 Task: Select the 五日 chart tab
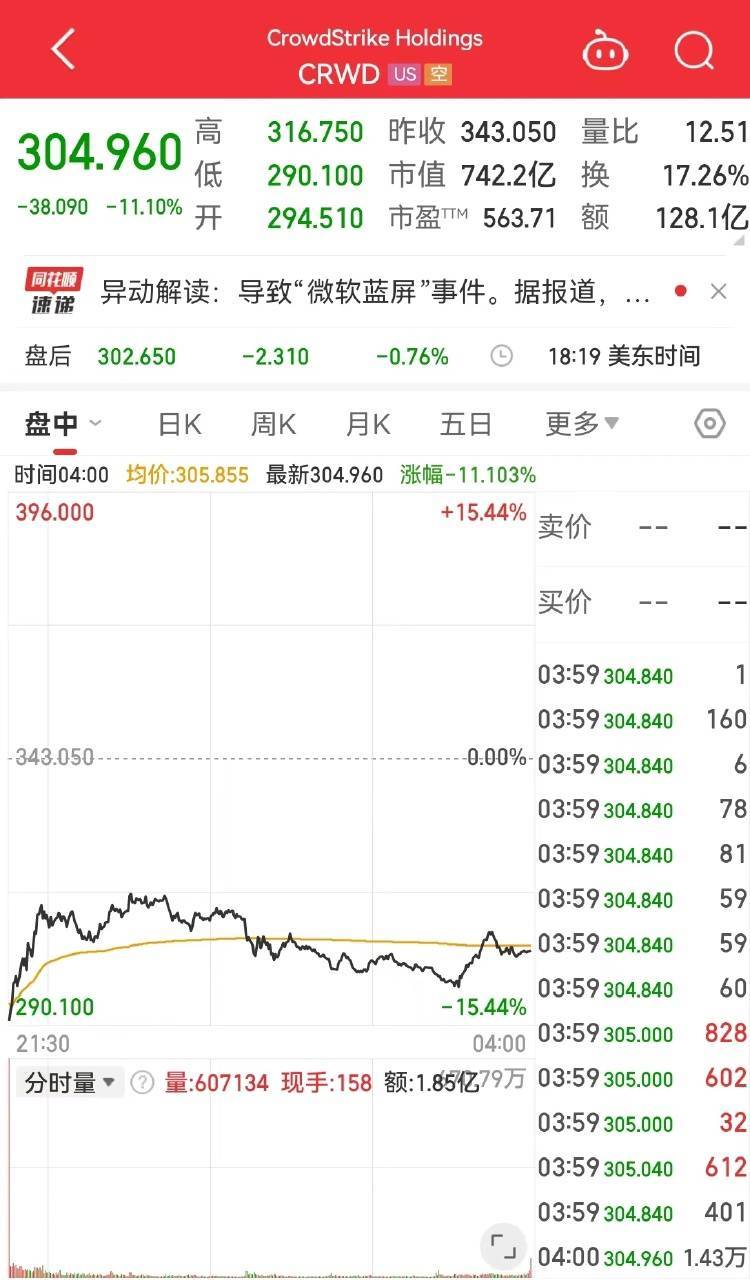tap(466, 424)
